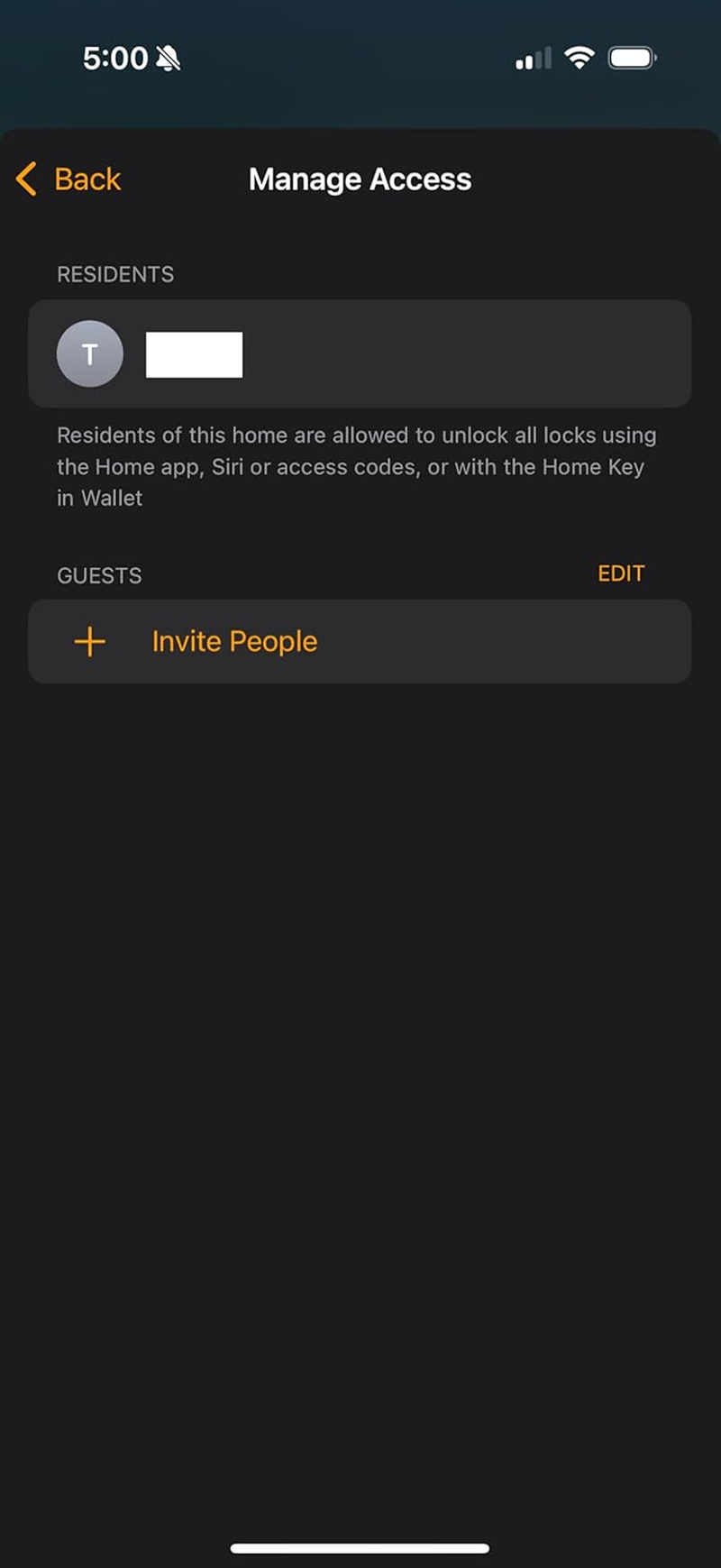
Task: Tap the GUESTS section header
Action: pos(99,575)
